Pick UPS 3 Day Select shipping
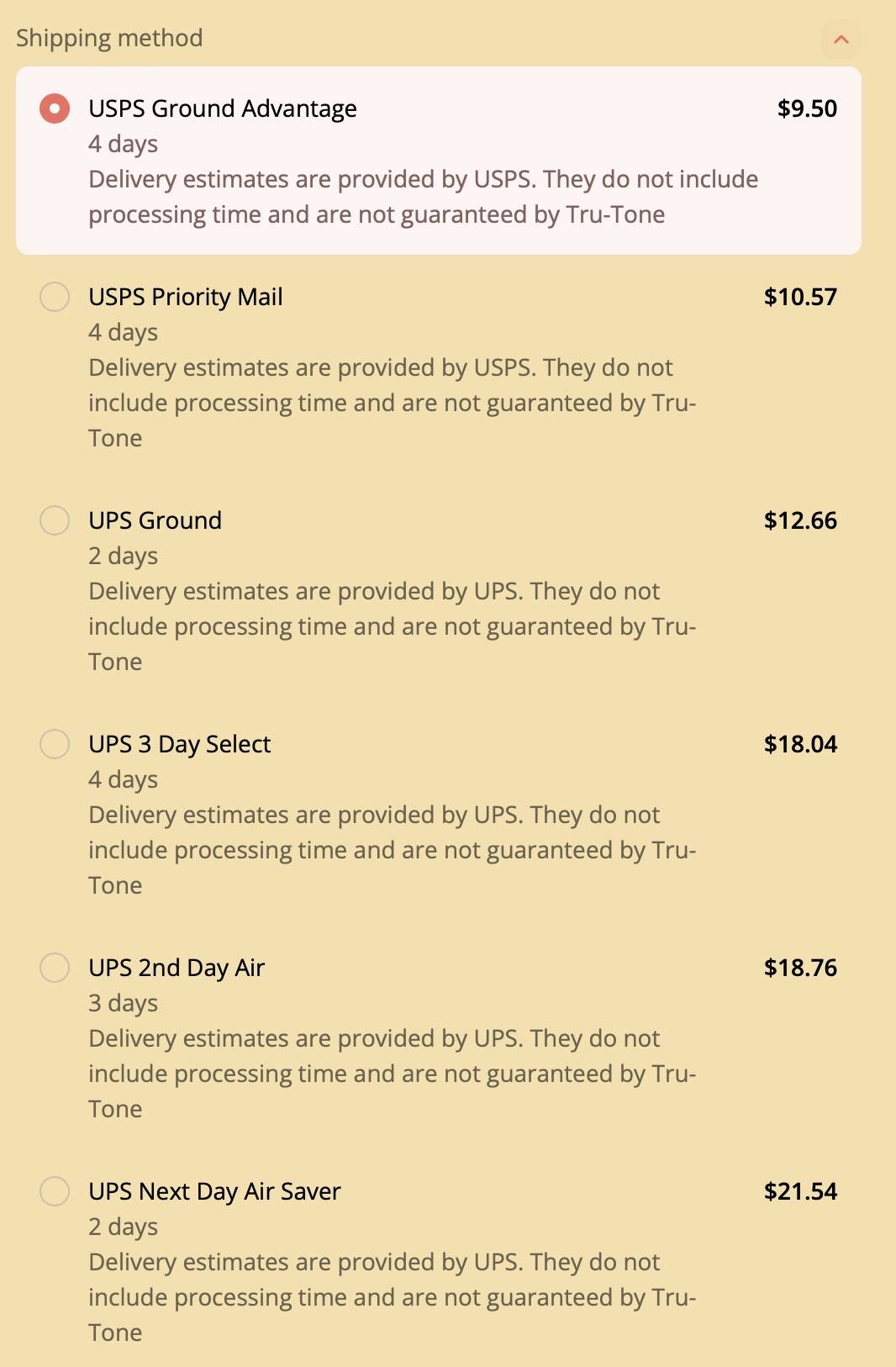Image resolution: width=896 pixels, height=1367 pixels. pyautogui.click(x=55, y=744)
